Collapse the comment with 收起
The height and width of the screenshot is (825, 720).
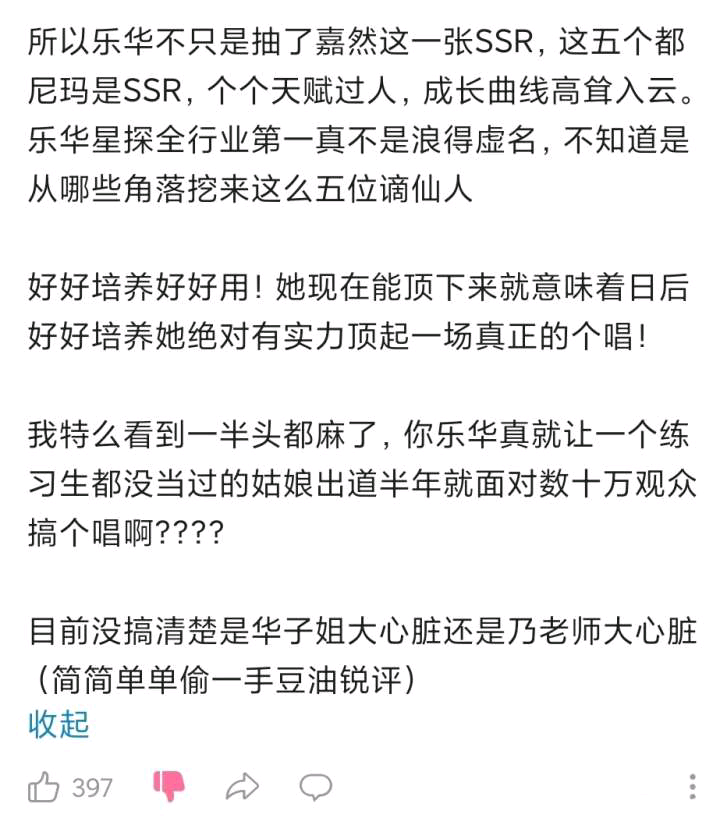point(59,724)
